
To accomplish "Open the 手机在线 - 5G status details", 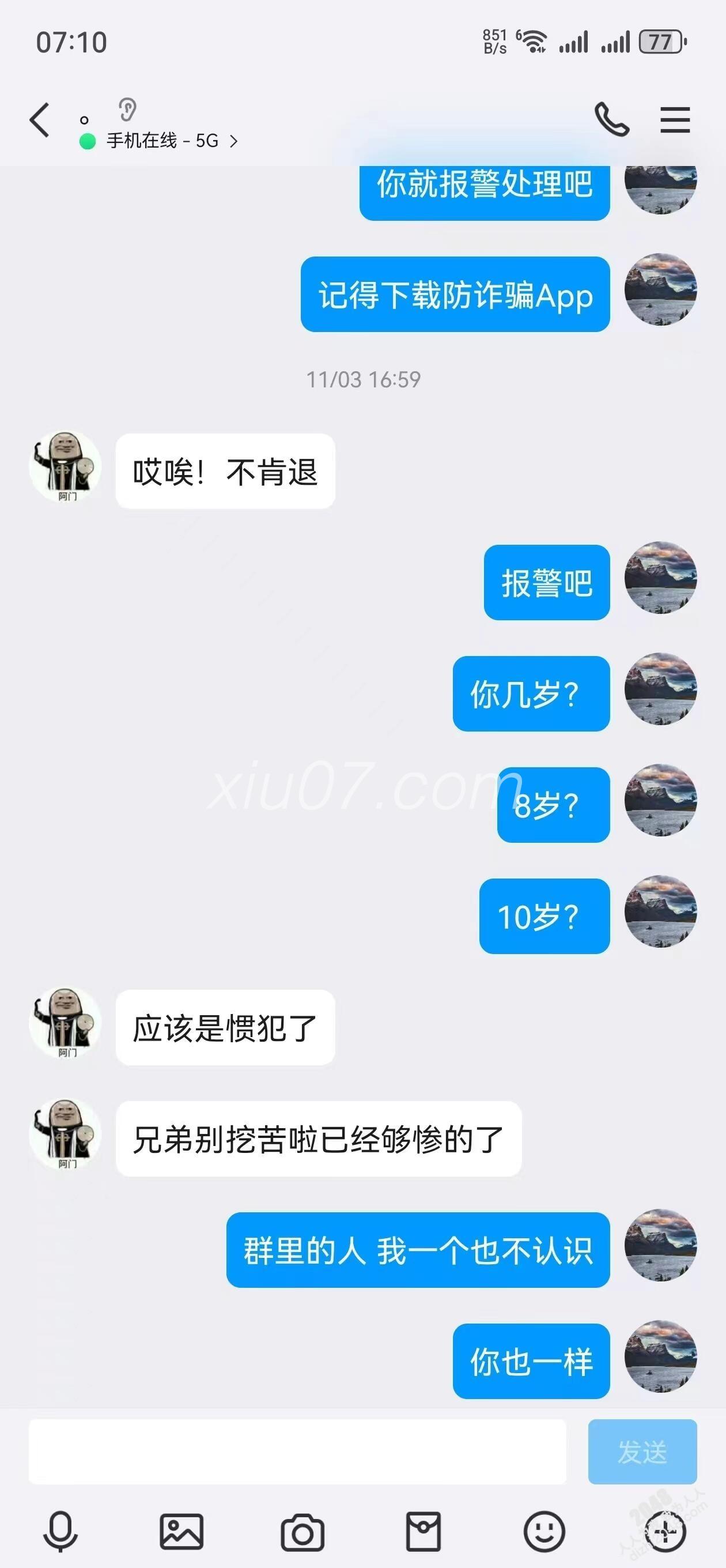I will 171,141.
